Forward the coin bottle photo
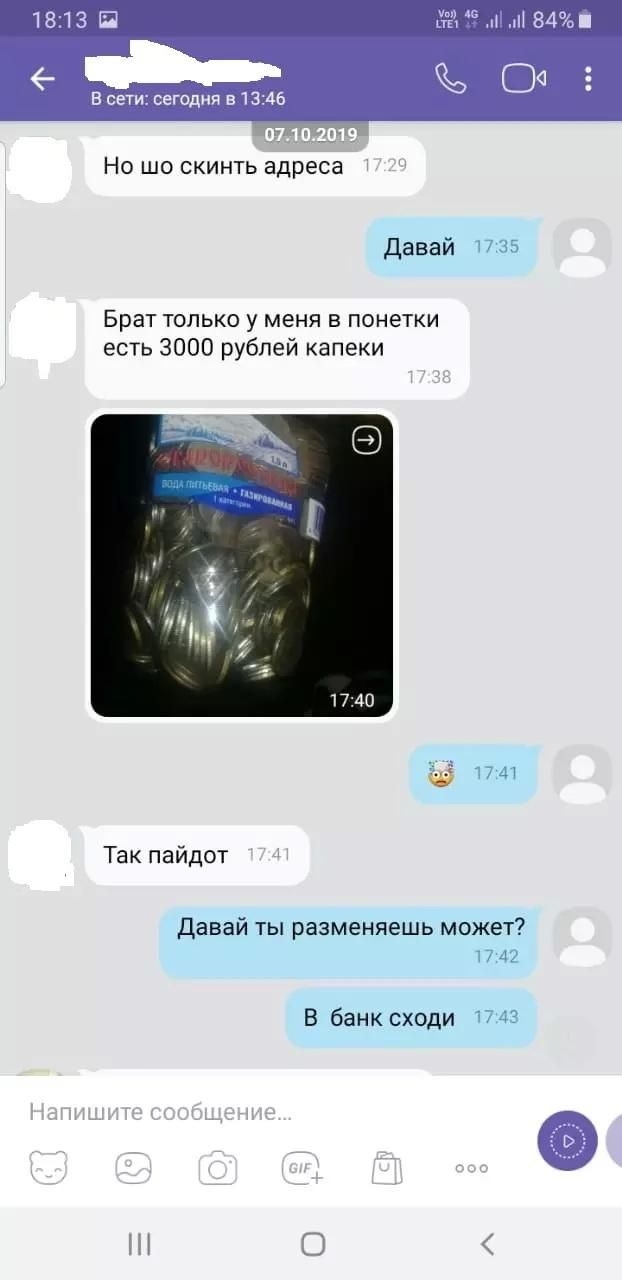Image resolution: width=622 pixels, height=1280 pixels. 367,440
